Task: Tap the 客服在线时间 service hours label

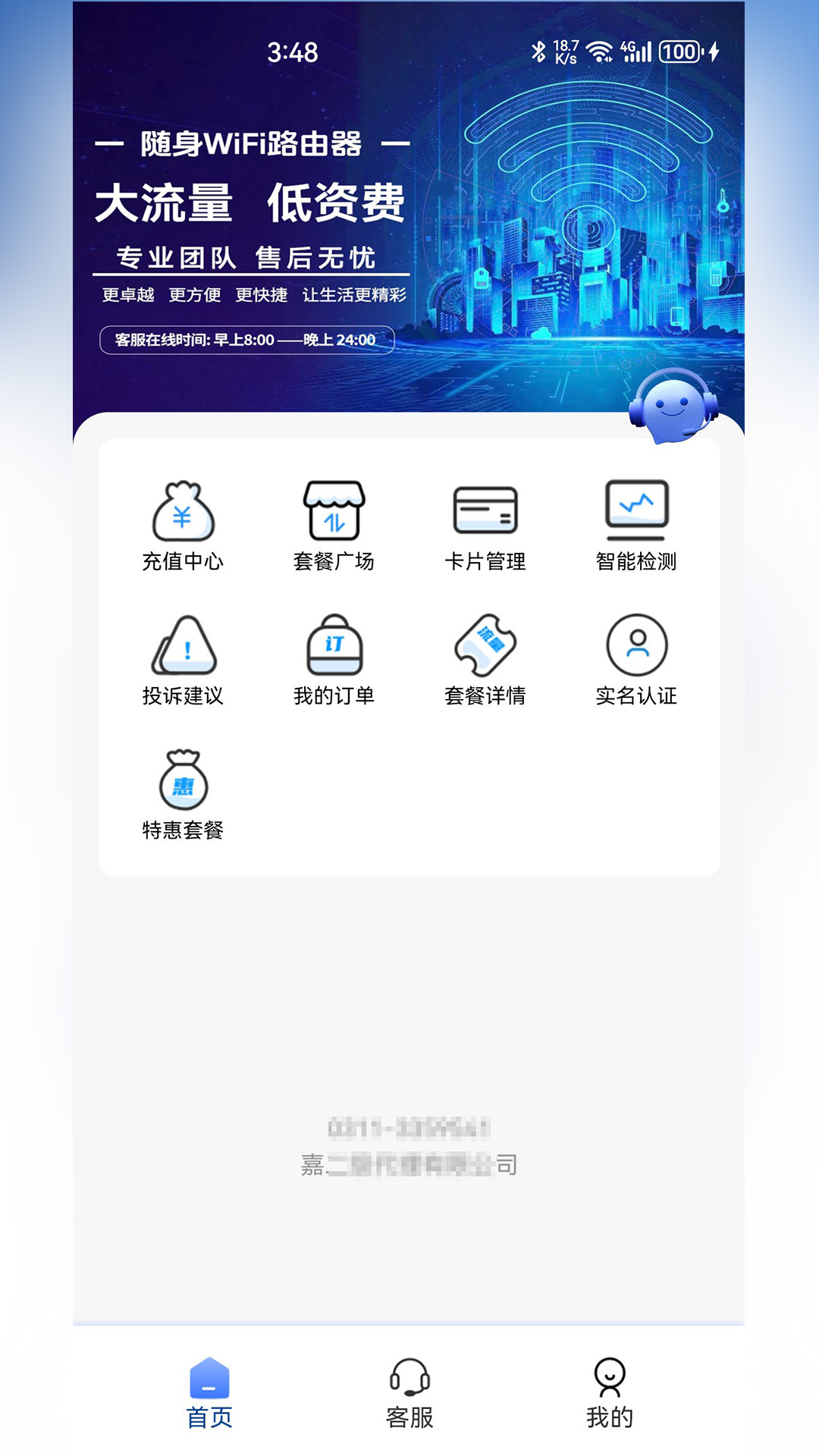Action: 246,340
